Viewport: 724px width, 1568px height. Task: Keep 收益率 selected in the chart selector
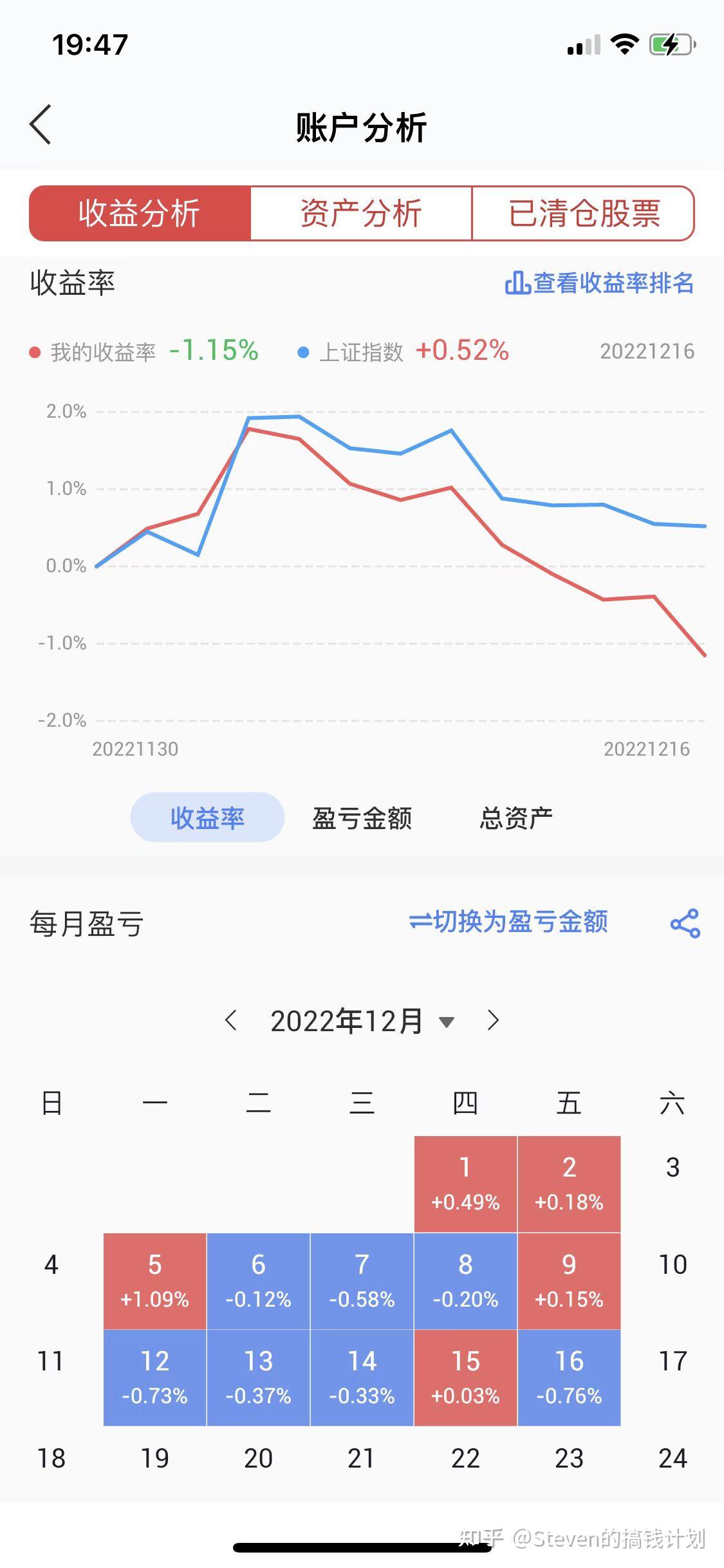click(207, 817)
